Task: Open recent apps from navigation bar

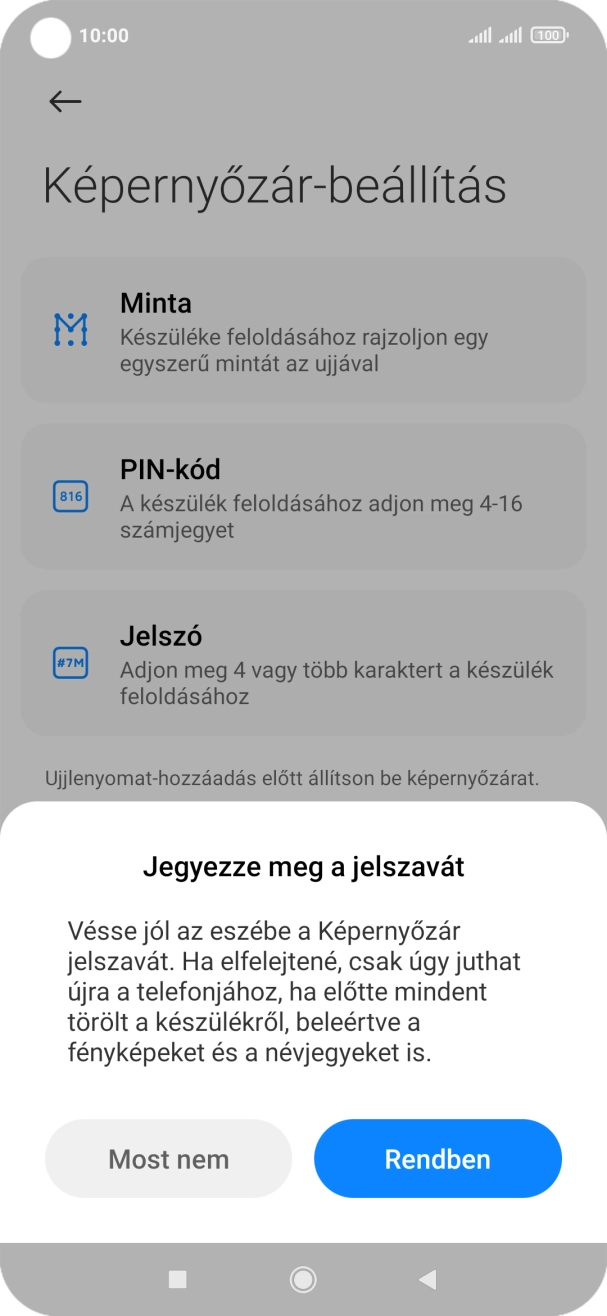Action: coord(178,1278)
